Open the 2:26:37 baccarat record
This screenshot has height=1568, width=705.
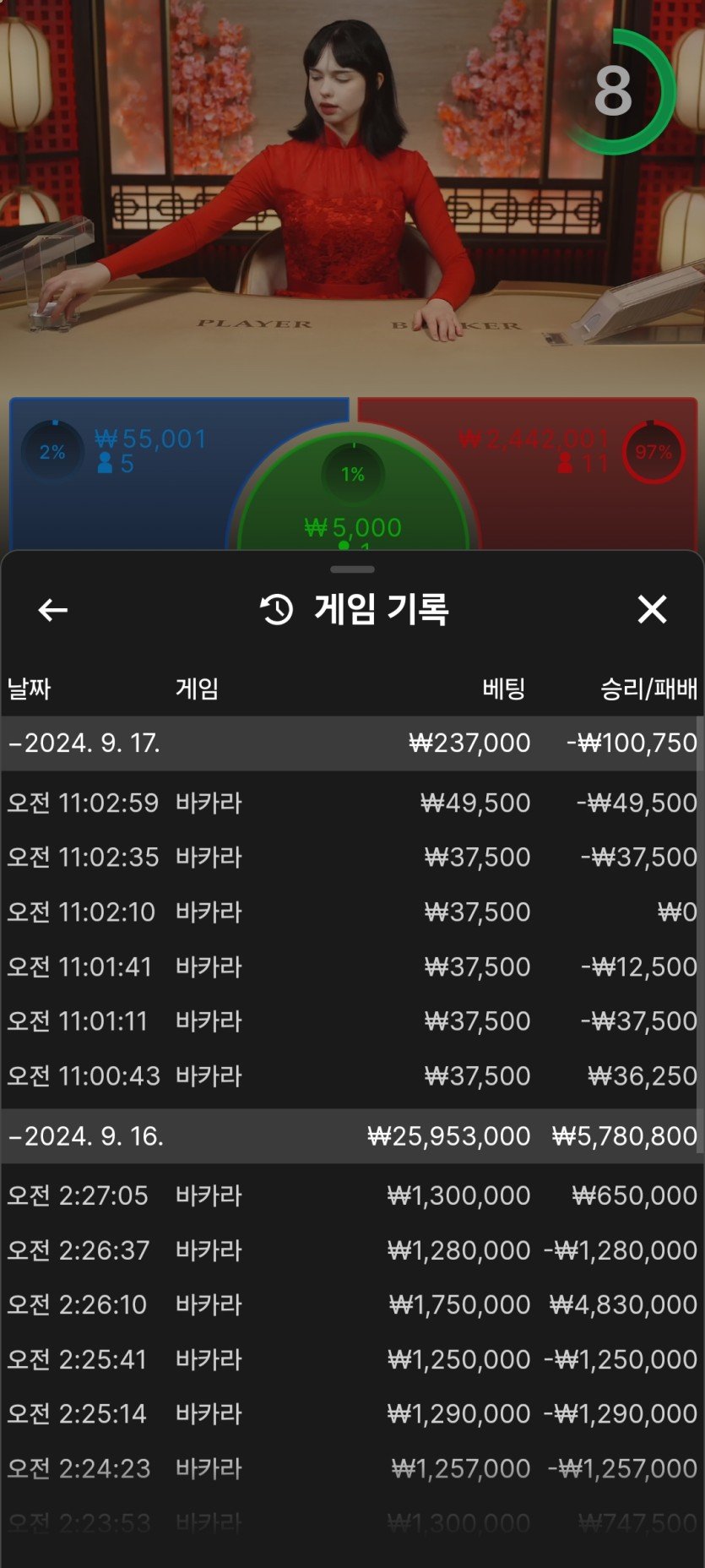click(352, 1250)
